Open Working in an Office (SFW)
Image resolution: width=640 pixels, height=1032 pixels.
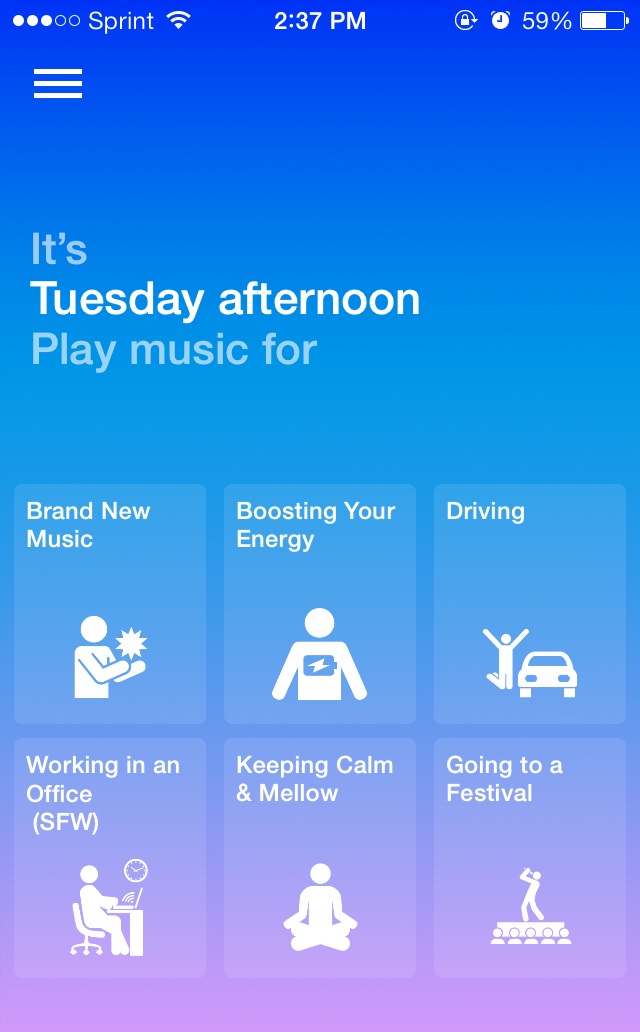(110, 858)
